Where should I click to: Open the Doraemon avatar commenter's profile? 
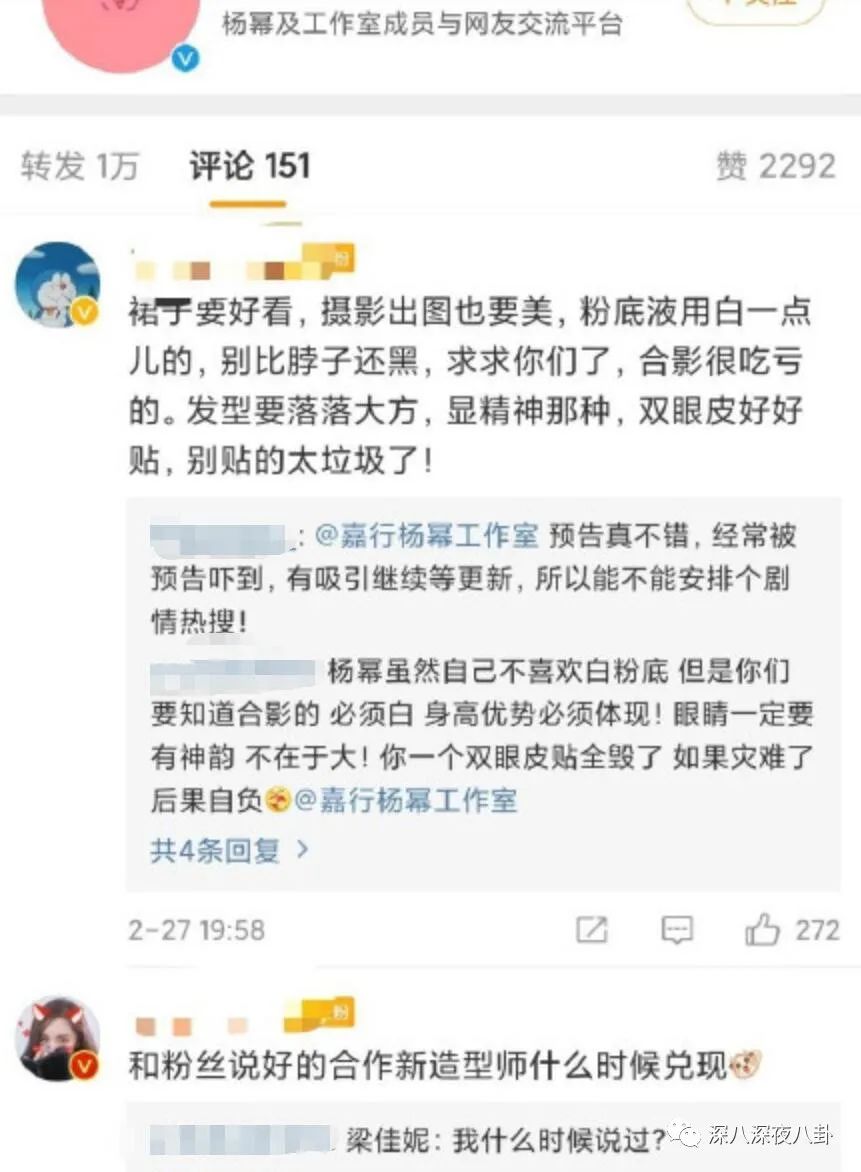pos(57,285)
